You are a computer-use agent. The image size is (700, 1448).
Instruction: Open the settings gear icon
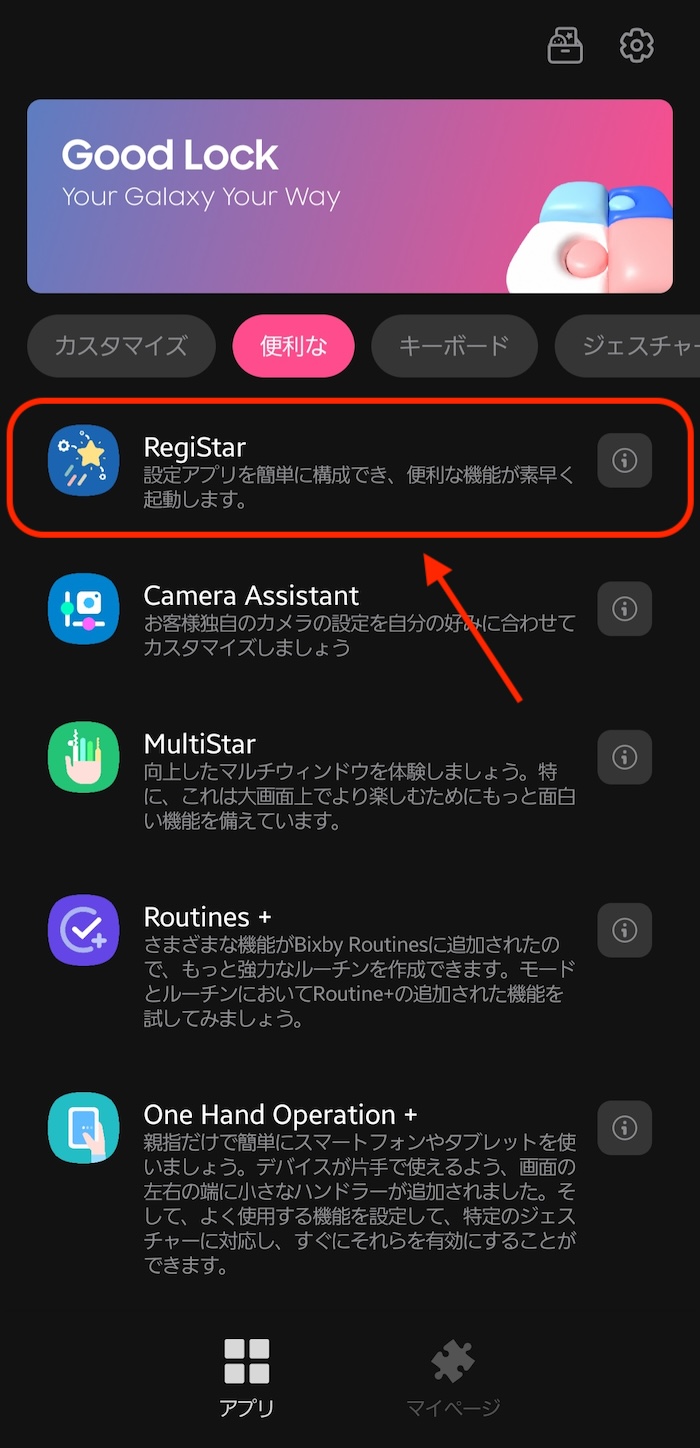(x=637, y=46)
